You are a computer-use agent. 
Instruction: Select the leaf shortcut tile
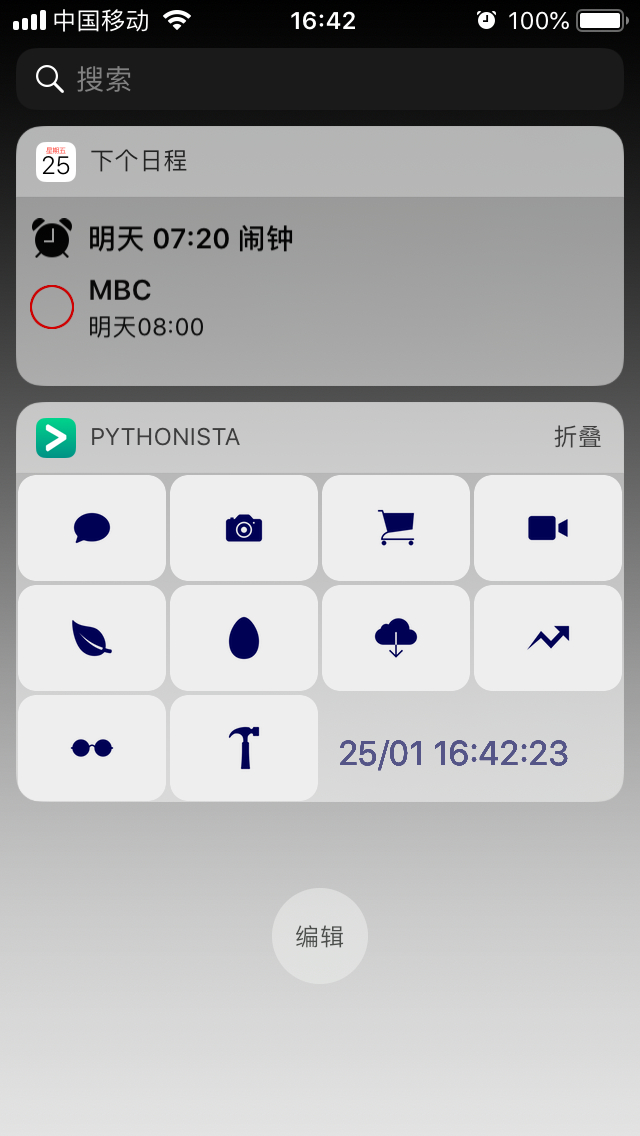pos(92,638)
